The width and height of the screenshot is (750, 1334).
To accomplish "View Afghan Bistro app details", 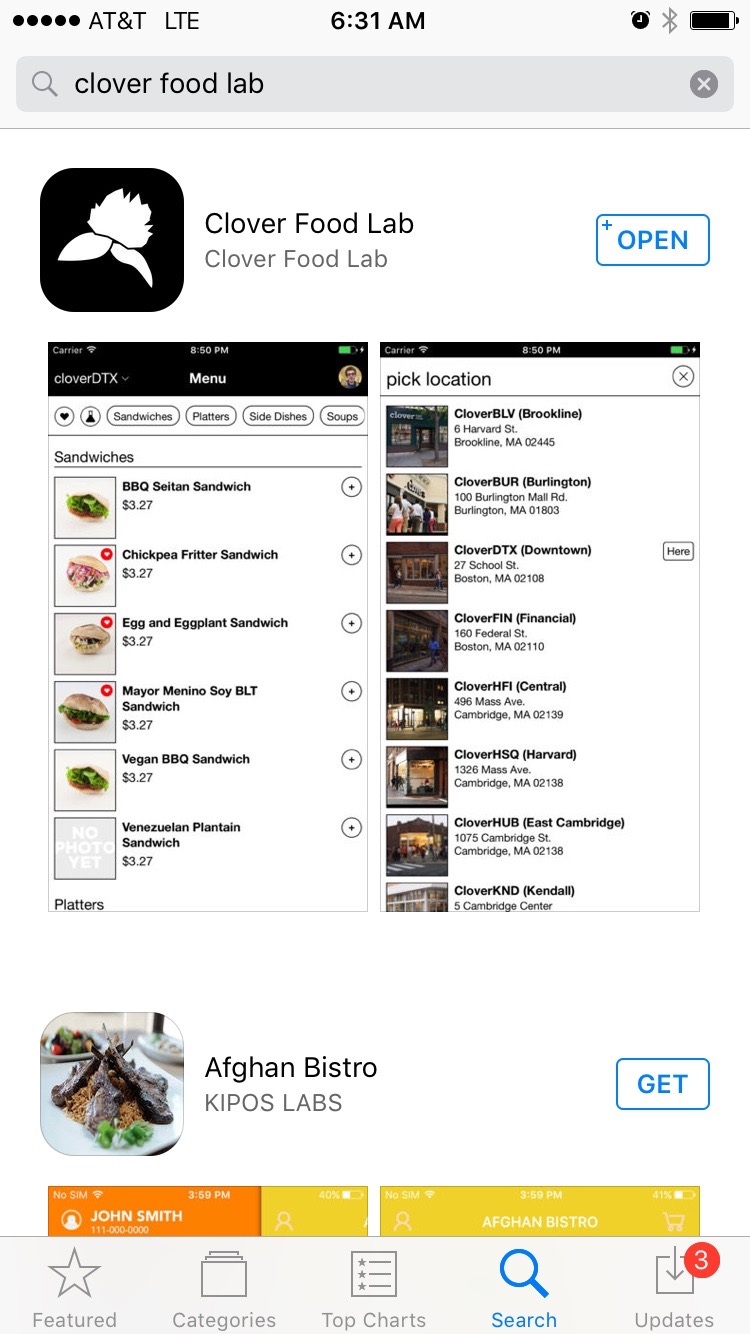I will tap(290, 1084).
